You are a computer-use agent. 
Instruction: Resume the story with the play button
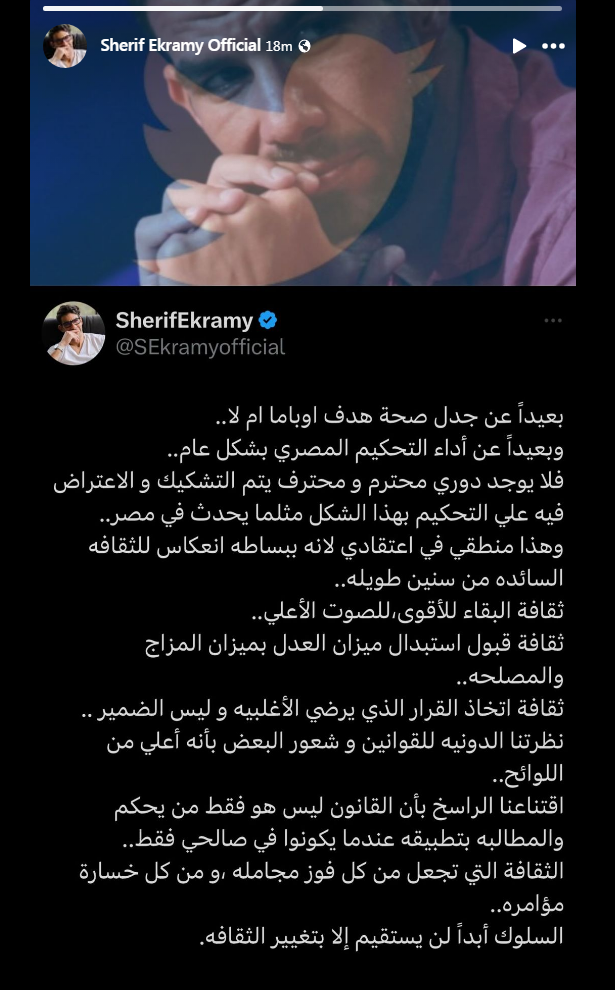[x=519, y=46]
